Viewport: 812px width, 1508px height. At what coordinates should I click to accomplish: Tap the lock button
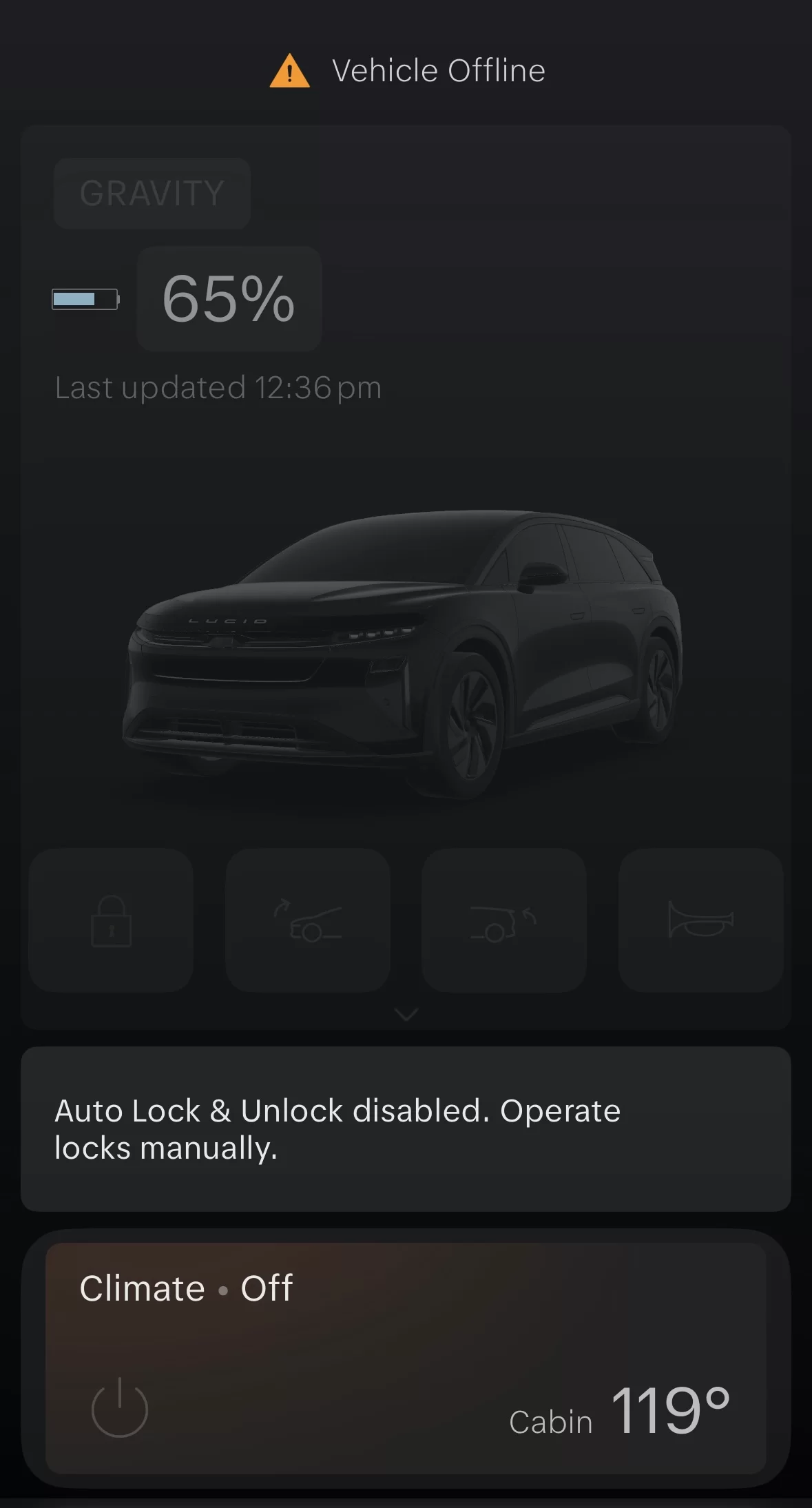point(111,920)
